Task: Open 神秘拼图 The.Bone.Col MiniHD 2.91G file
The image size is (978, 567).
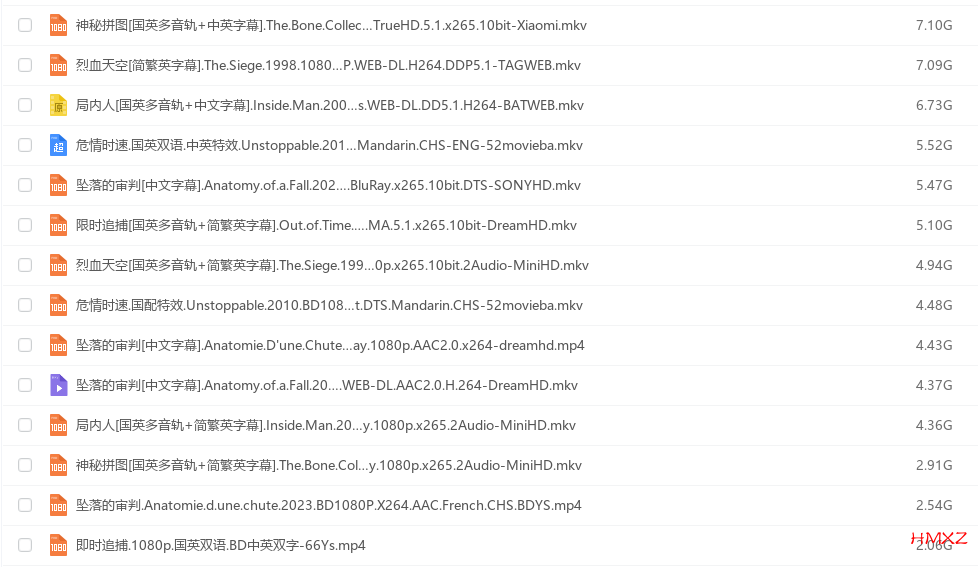Action: click(328, 465)
